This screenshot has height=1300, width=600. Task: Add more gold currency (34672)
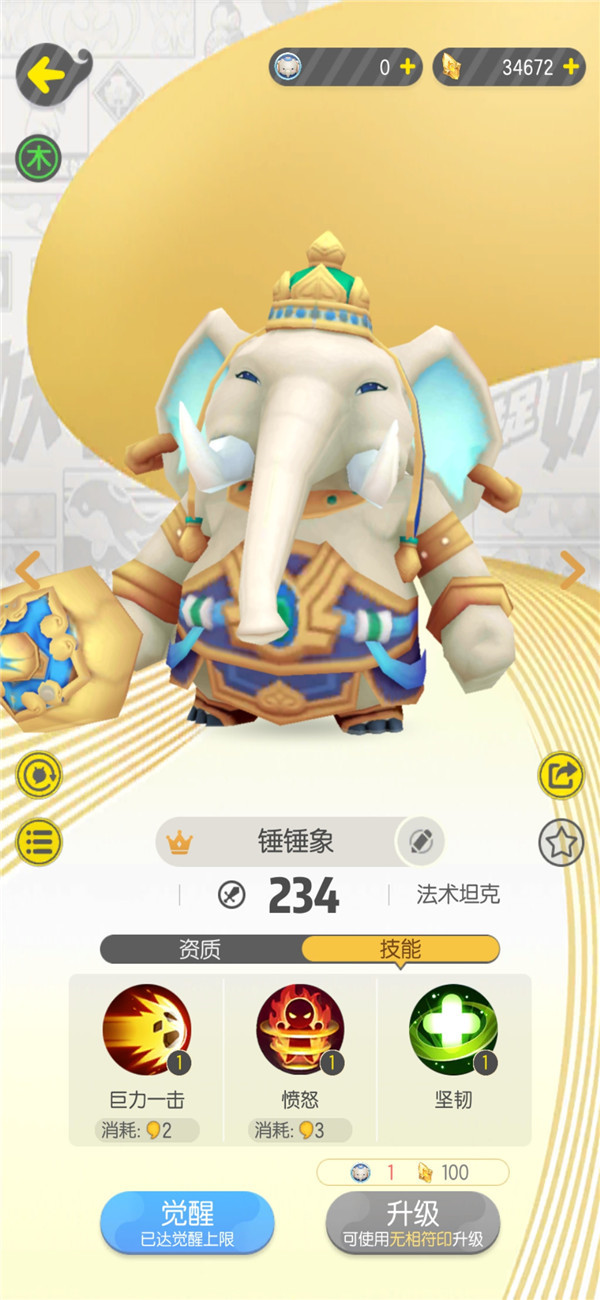(571, 67)
